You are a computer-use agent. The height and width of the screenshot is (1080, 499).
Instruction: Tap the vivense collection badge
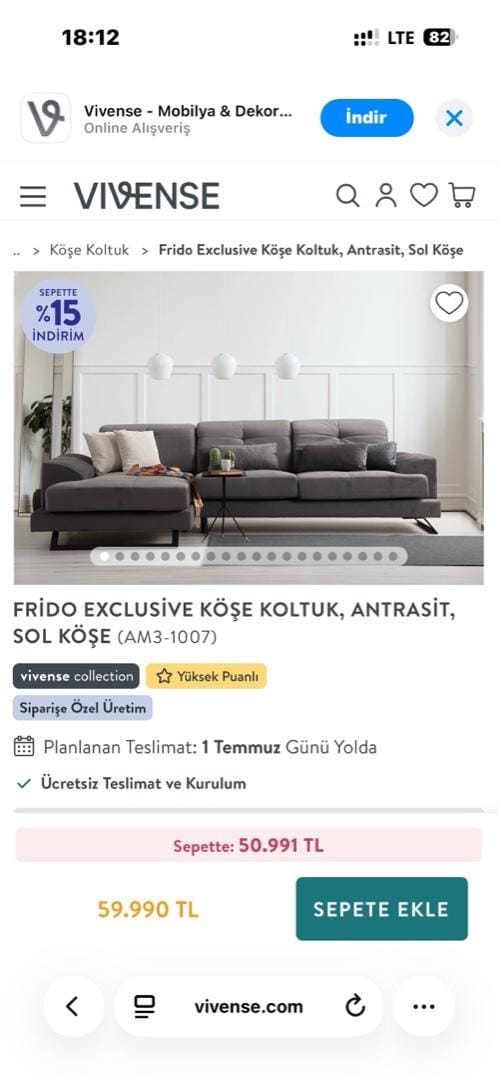77,676
